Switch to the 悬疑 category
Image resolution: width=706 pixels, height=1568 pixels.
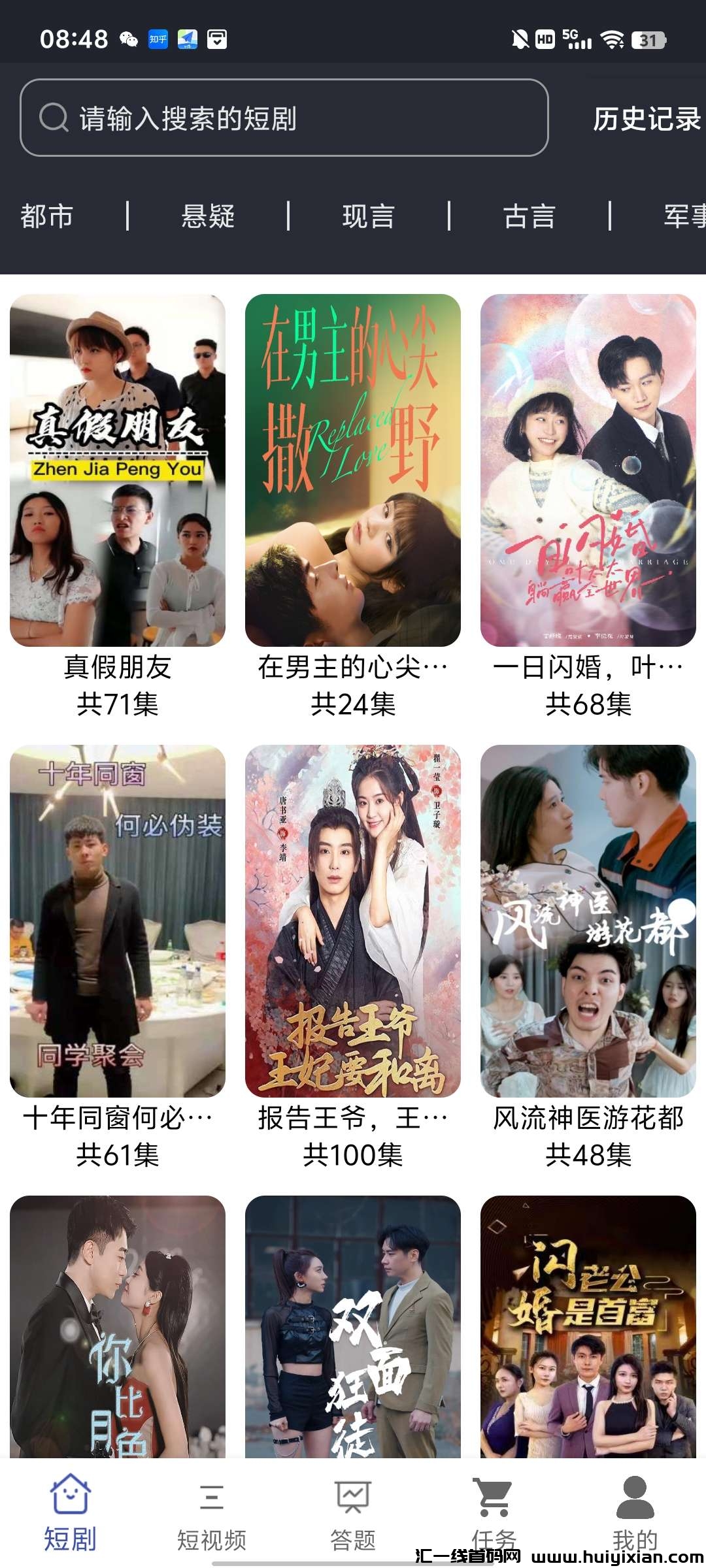pyautogui.click(x=208, y=216)
